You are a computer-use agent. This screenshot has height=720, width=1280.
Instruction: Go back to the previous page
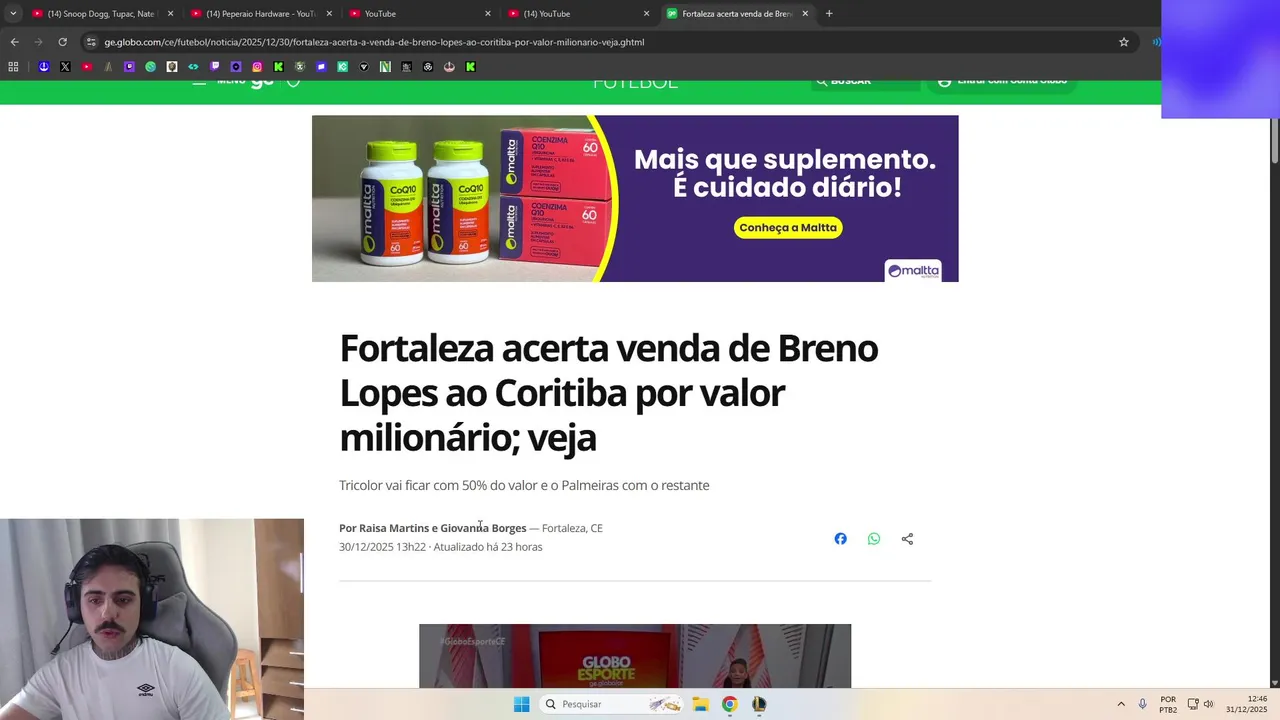[x=14, y=42]
